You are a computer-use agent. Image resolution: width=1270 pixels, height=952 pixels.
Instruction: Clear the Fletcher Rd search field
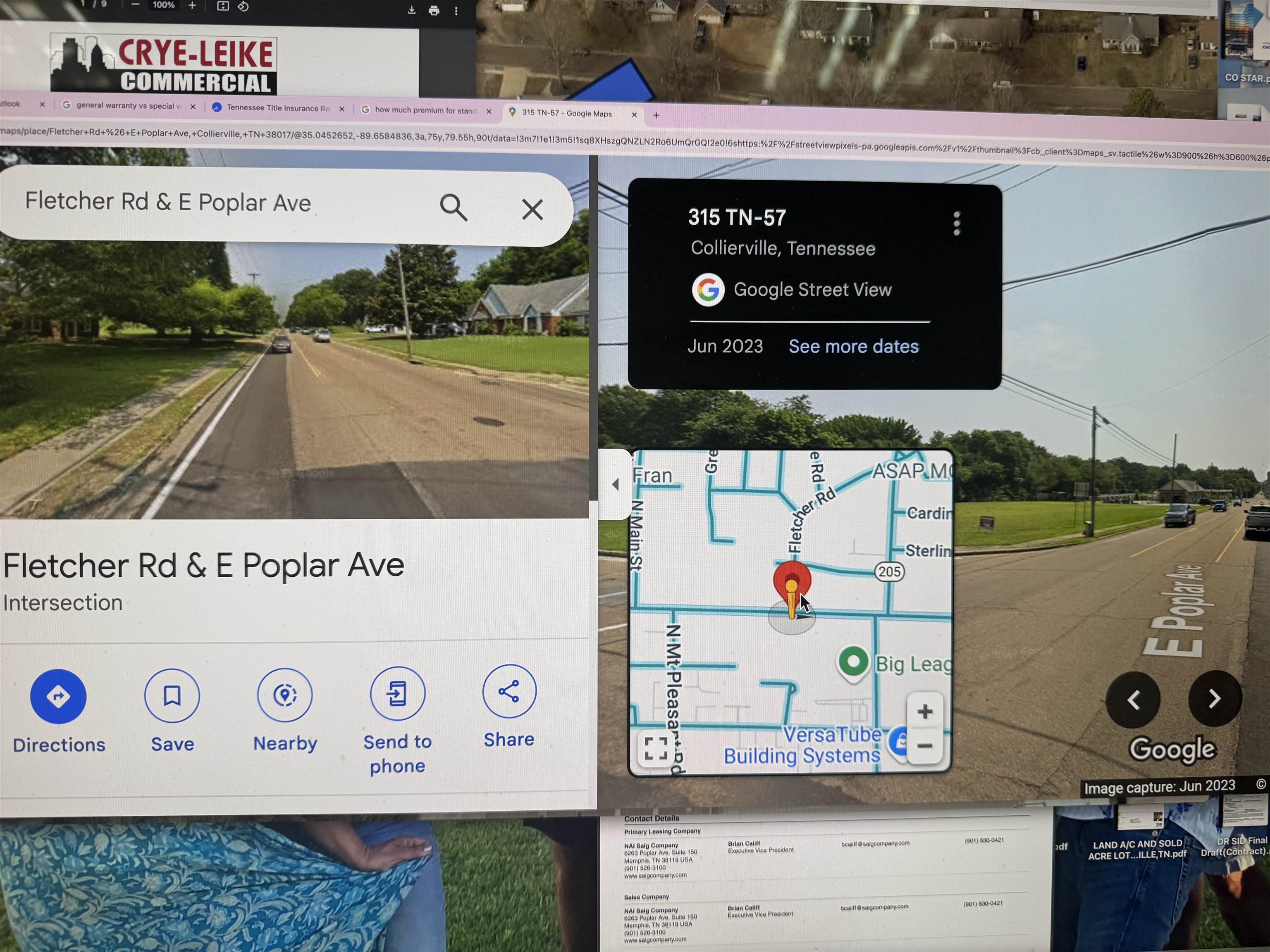[x=532, y=209]
